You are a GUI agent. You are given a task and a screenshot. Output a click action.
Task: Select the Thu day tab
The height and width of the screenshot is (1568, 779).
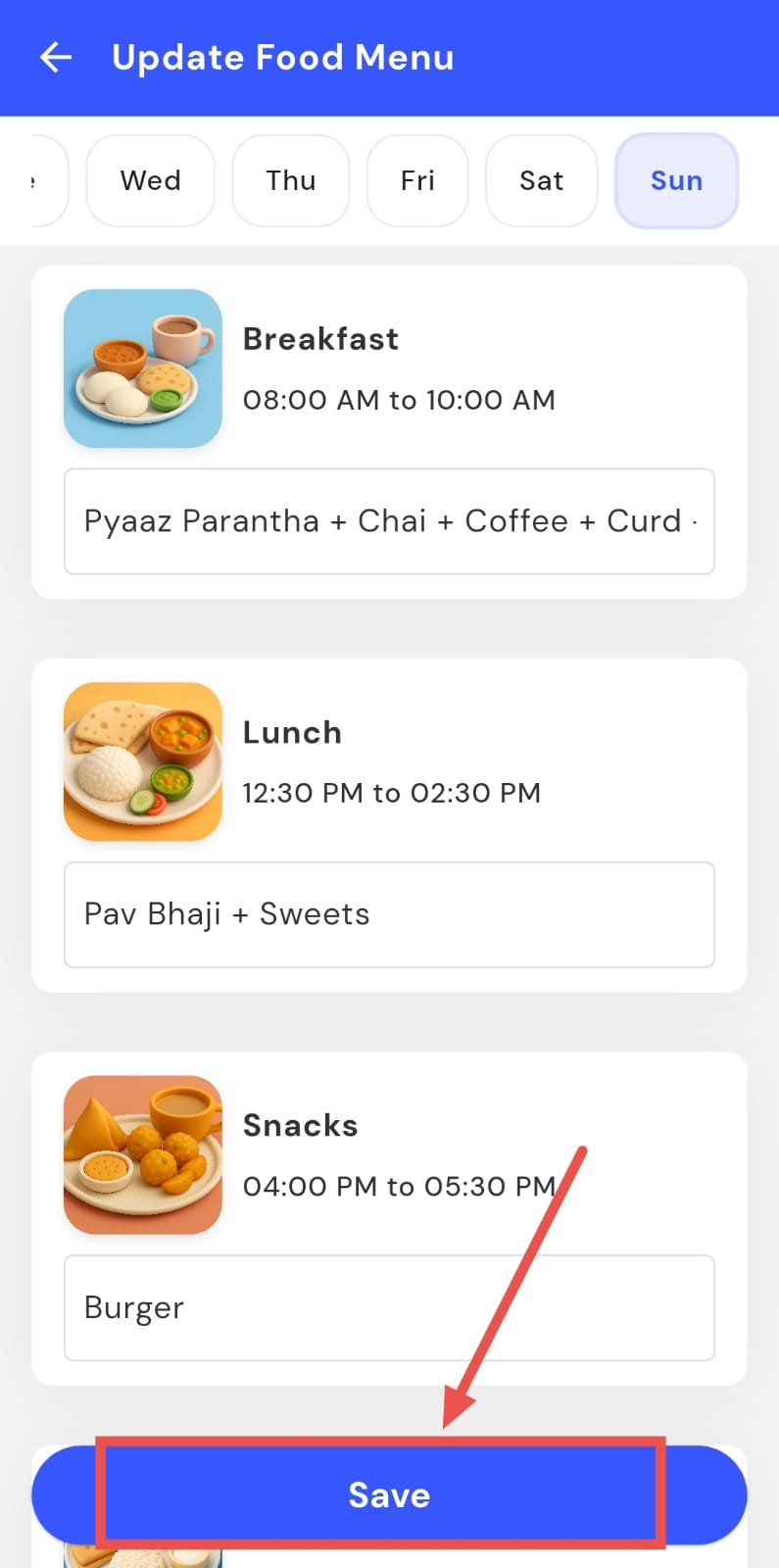pos(290,180)
